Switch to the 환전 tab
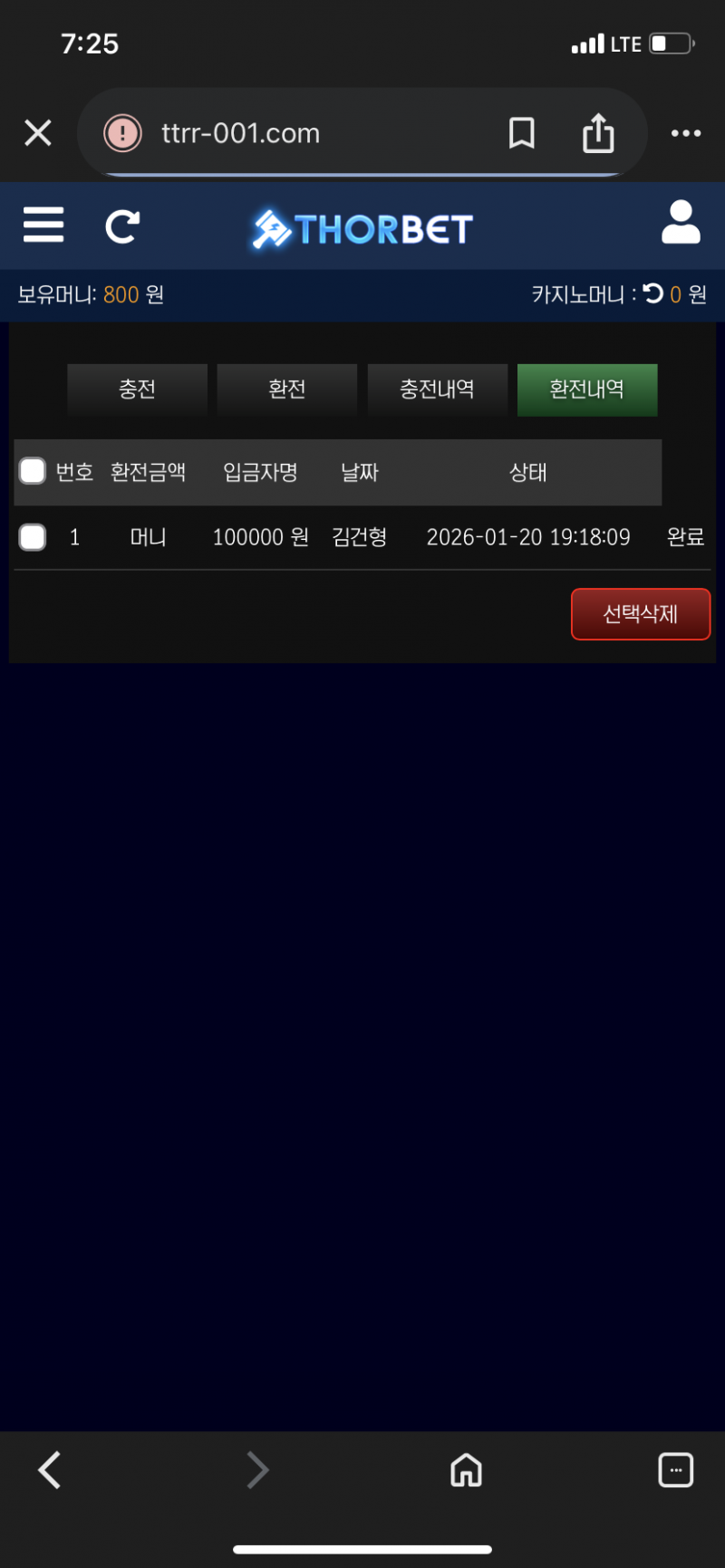 pos(286,390)
